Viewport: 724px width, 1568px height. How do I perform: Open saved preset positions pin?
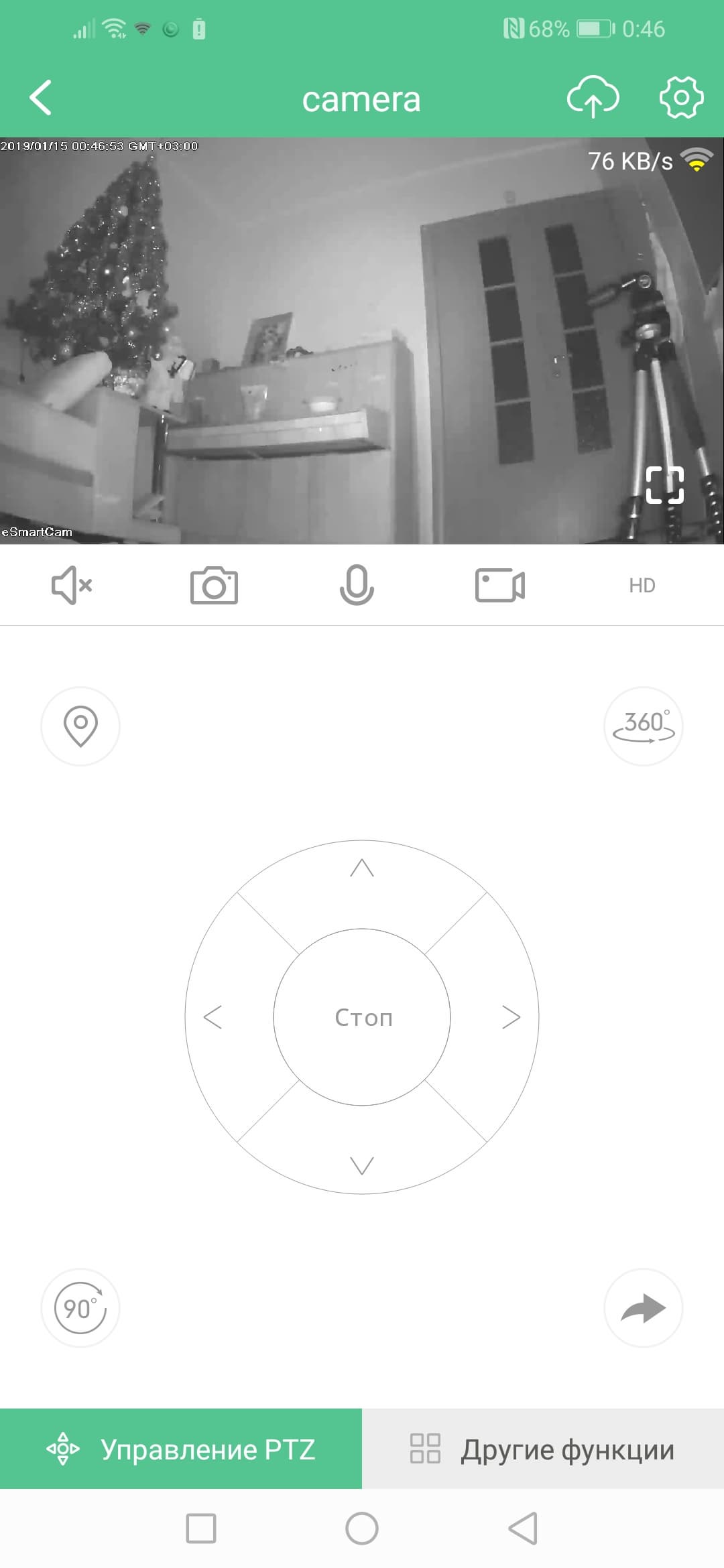pos(80,726)
